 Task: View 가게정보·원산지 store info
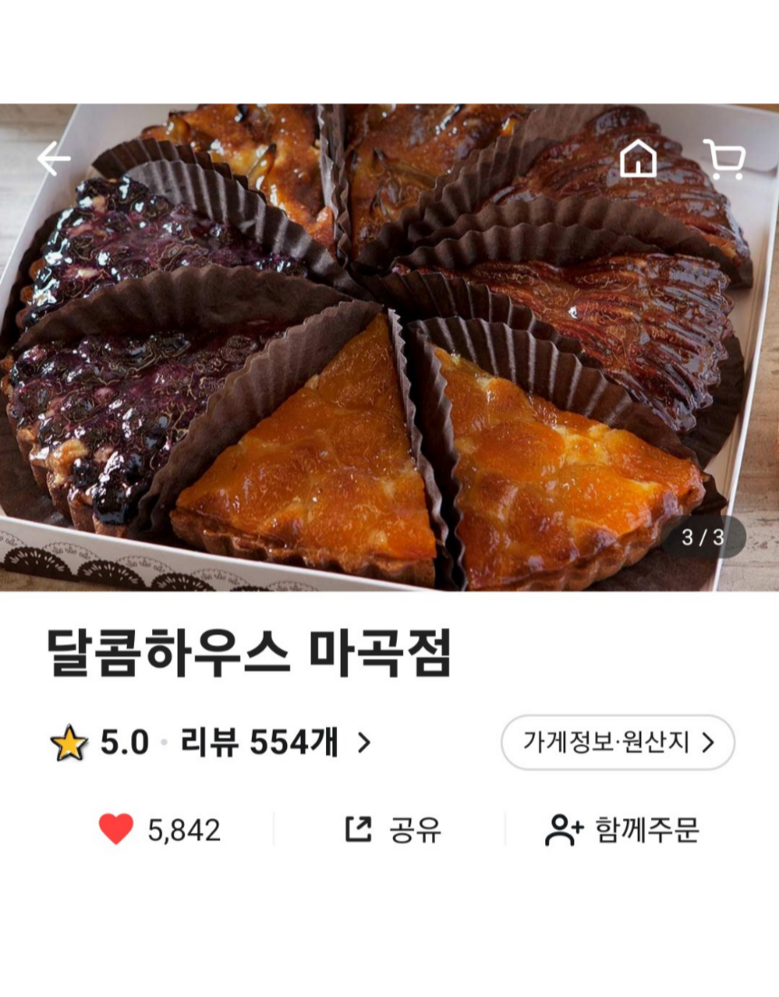(617, 742)
